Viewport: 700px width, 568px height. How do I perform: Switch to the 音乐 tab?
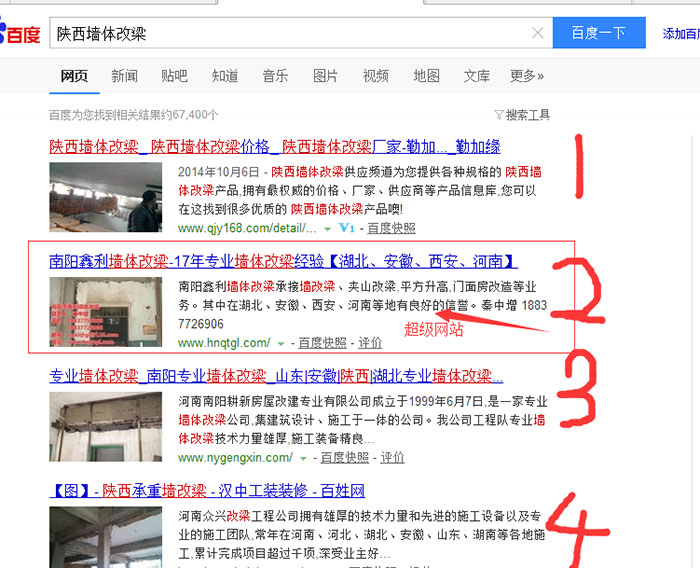(275, 76)
